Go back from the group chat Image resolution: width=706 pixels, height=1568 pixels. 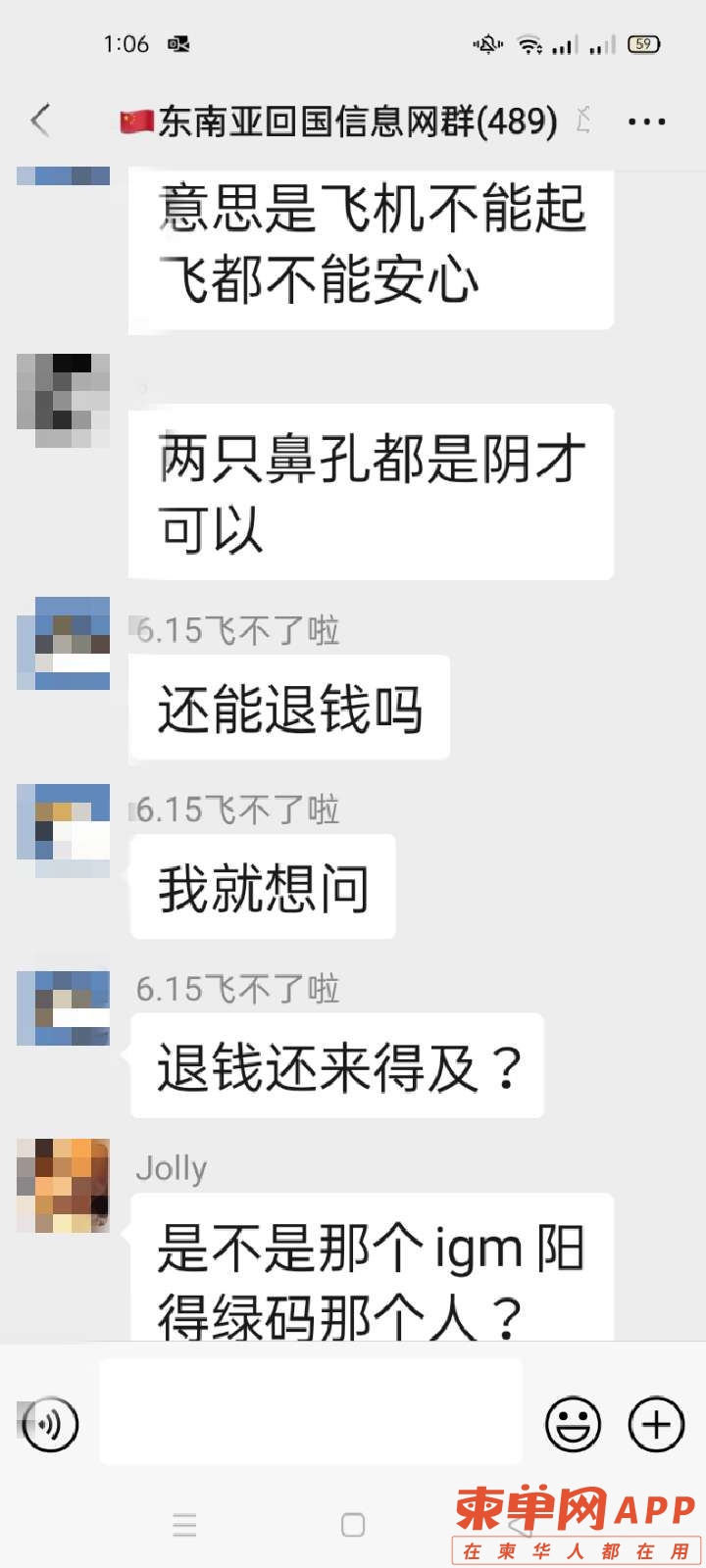point(40,121)
